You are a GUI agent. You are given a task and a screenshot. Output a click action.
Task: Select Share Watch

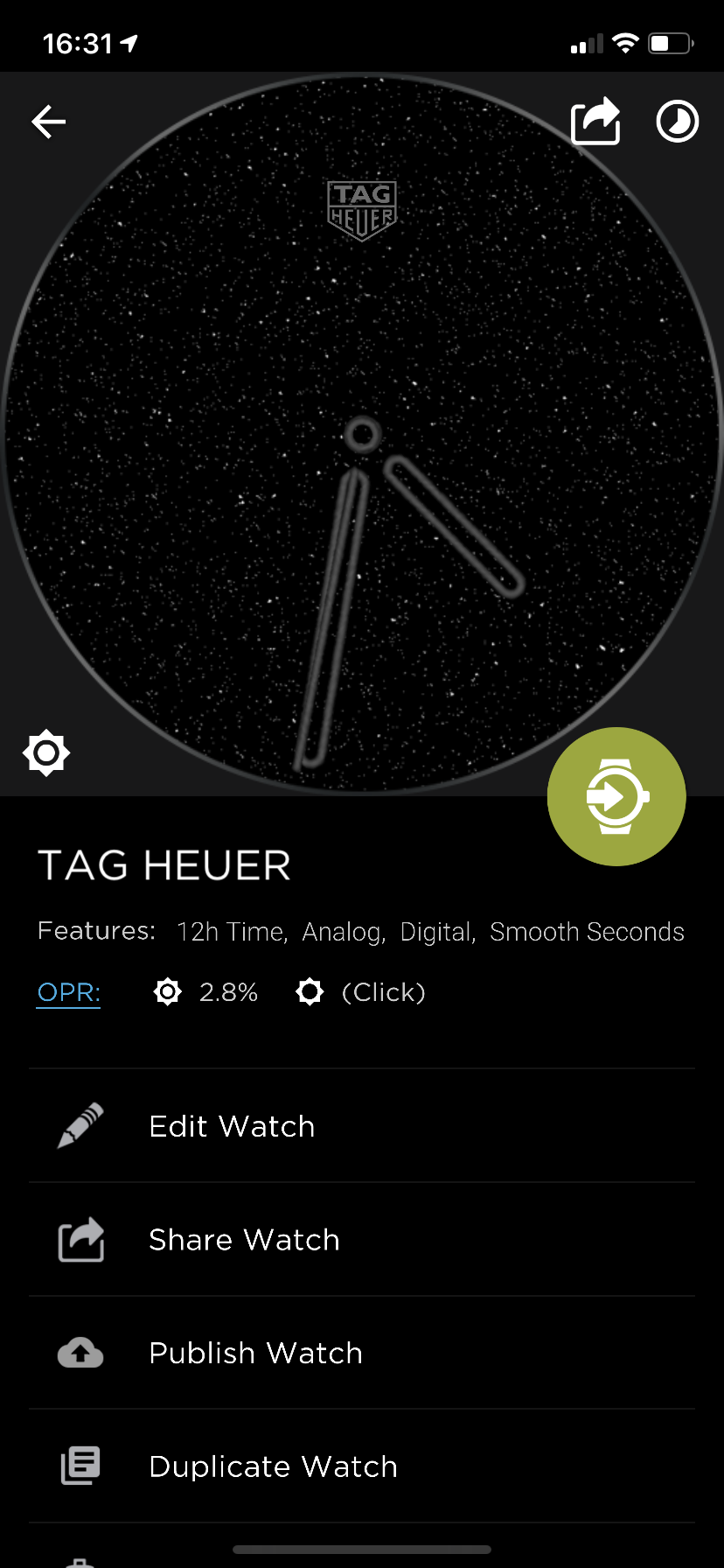tap(362, 1240)
